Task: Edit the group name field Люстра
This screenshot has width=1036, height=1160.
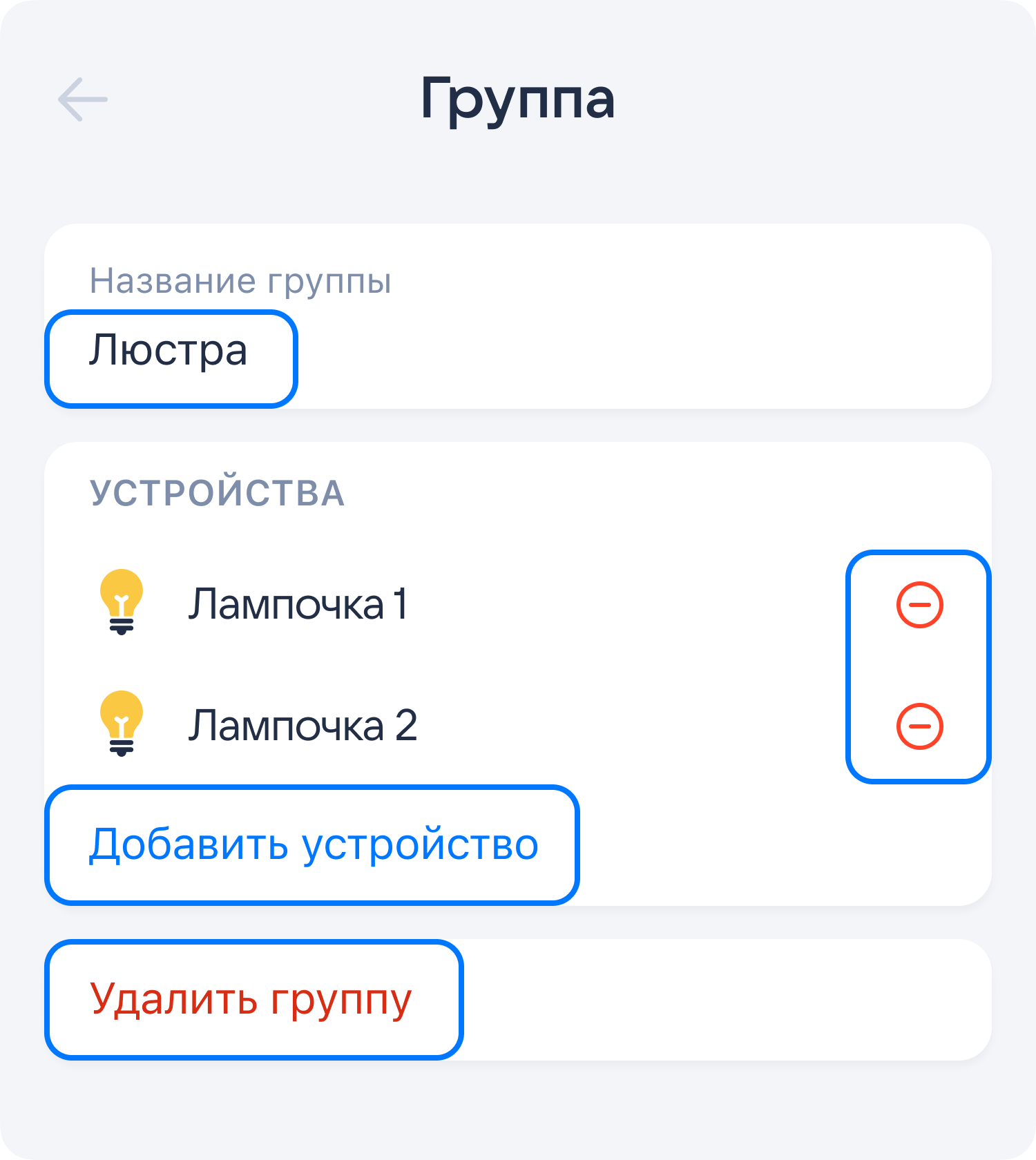Action: tap(169, 351)
